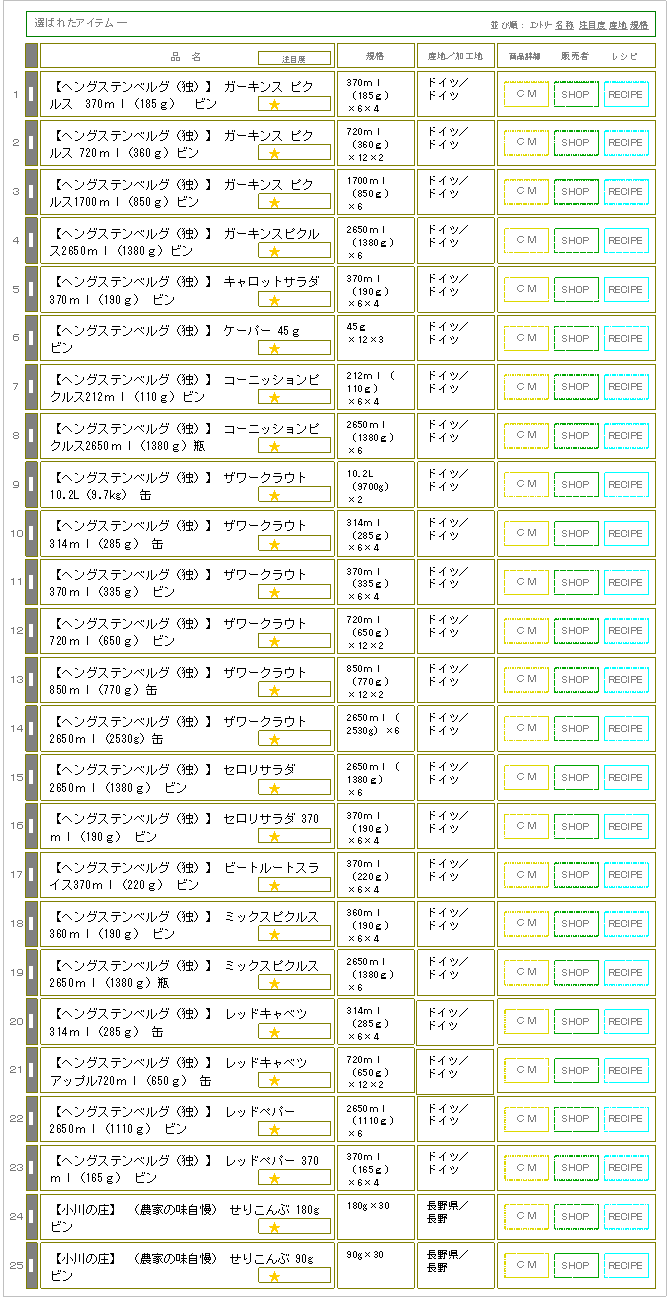668x1298 pixels.
Task: Open CM for item 24 せりこんぶ 180g
Action: tap(526, 1216)
